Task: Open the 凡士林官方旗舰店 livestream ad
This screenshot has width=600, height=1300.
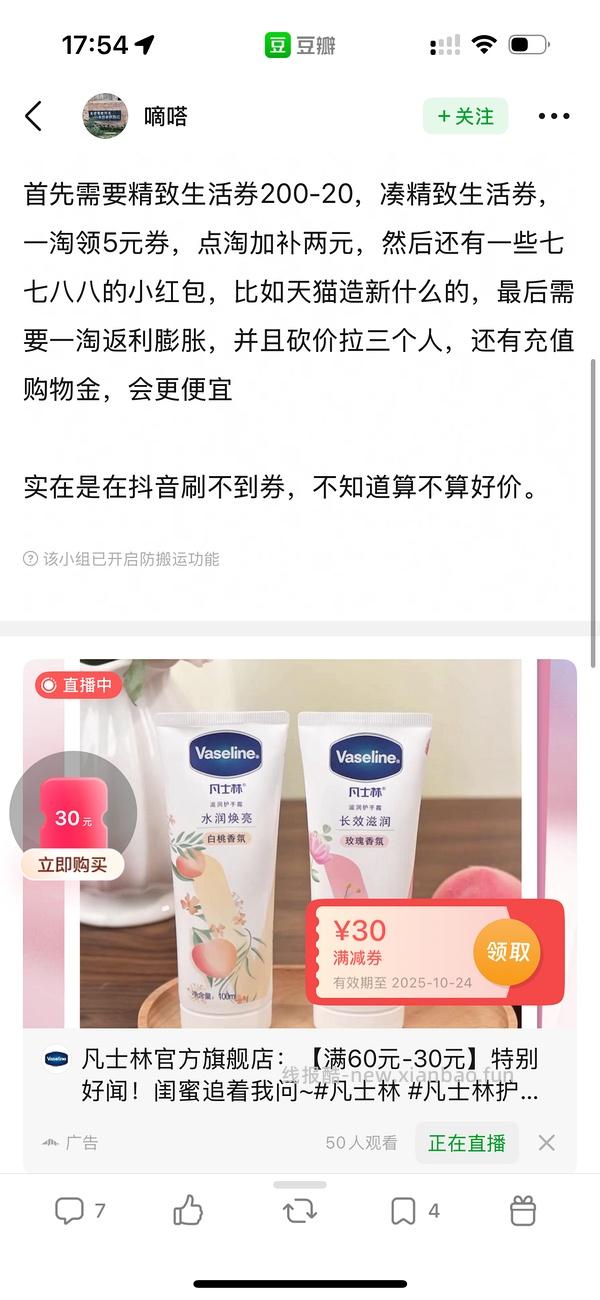Action: (x=308, y=1074)
